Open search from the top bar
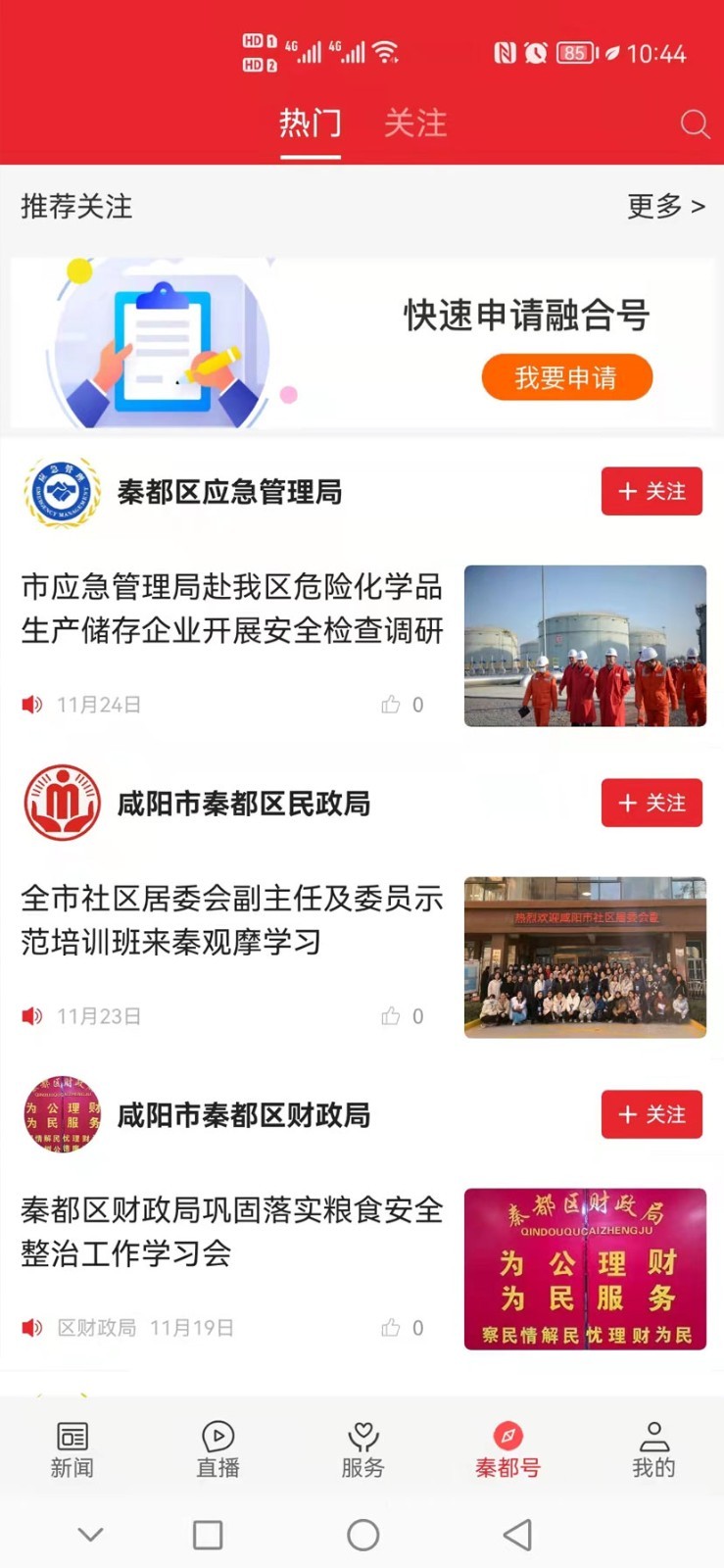The height and width of the screenshot is (1568, 724). click(x=696, y=124)
